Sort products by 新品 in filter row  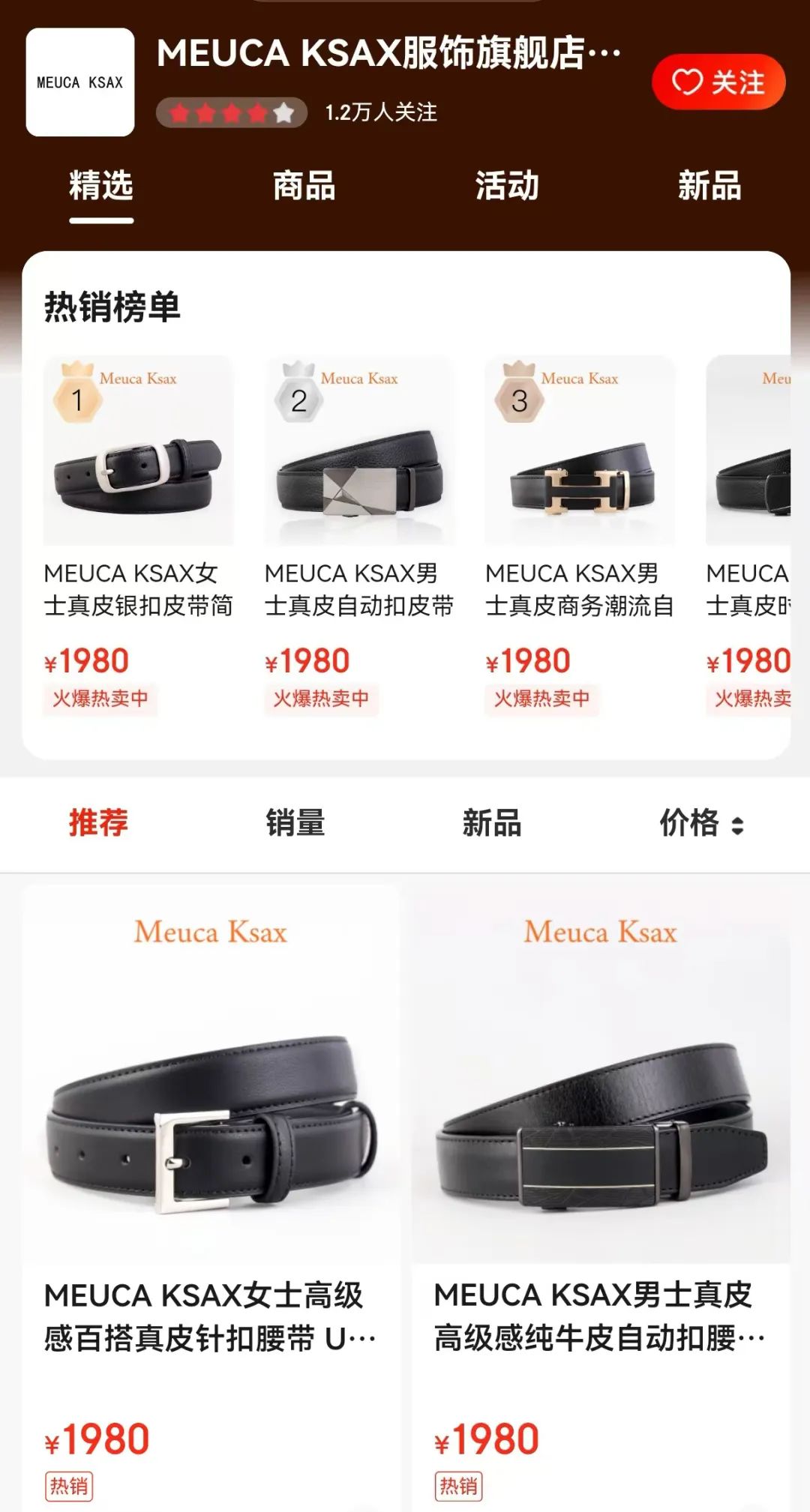pos(492,823)
